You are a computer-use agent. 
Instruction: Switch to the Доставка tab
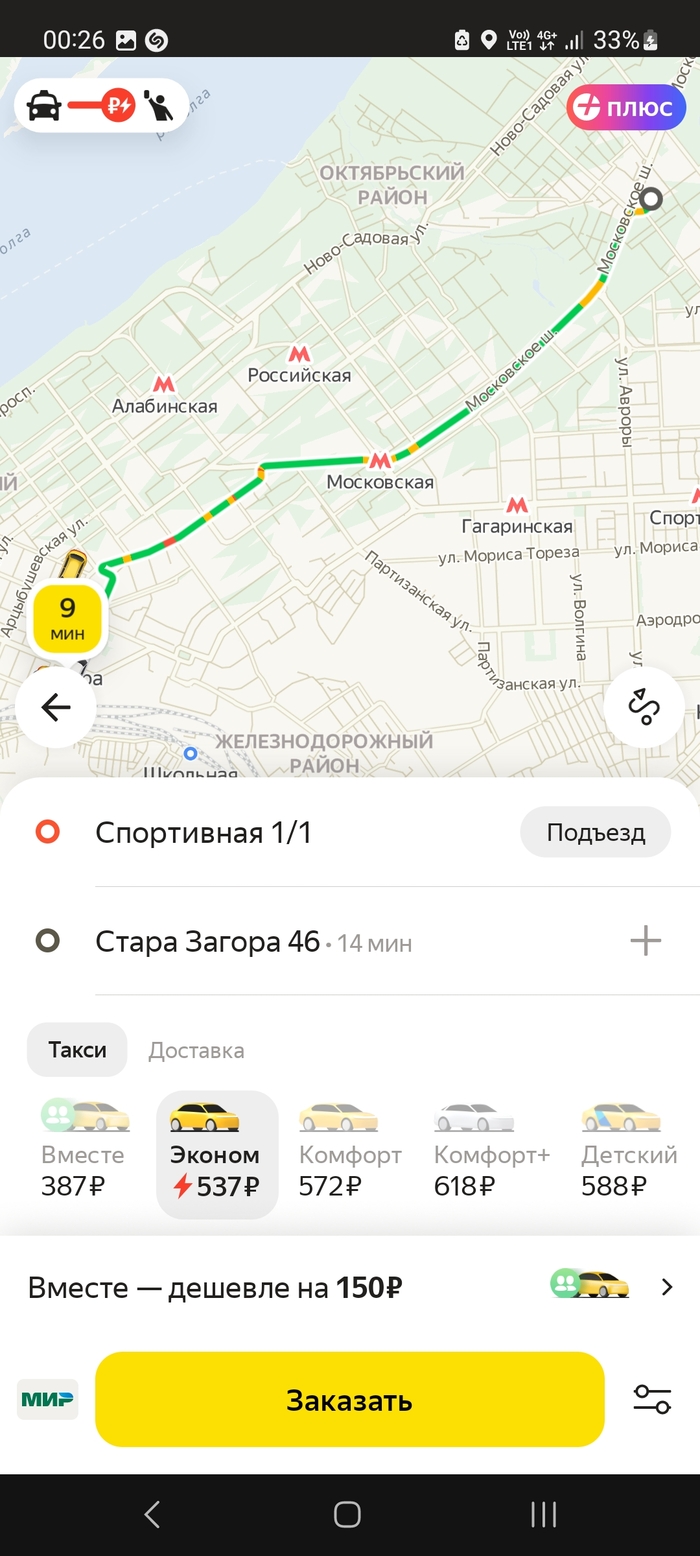(196, 1050)
